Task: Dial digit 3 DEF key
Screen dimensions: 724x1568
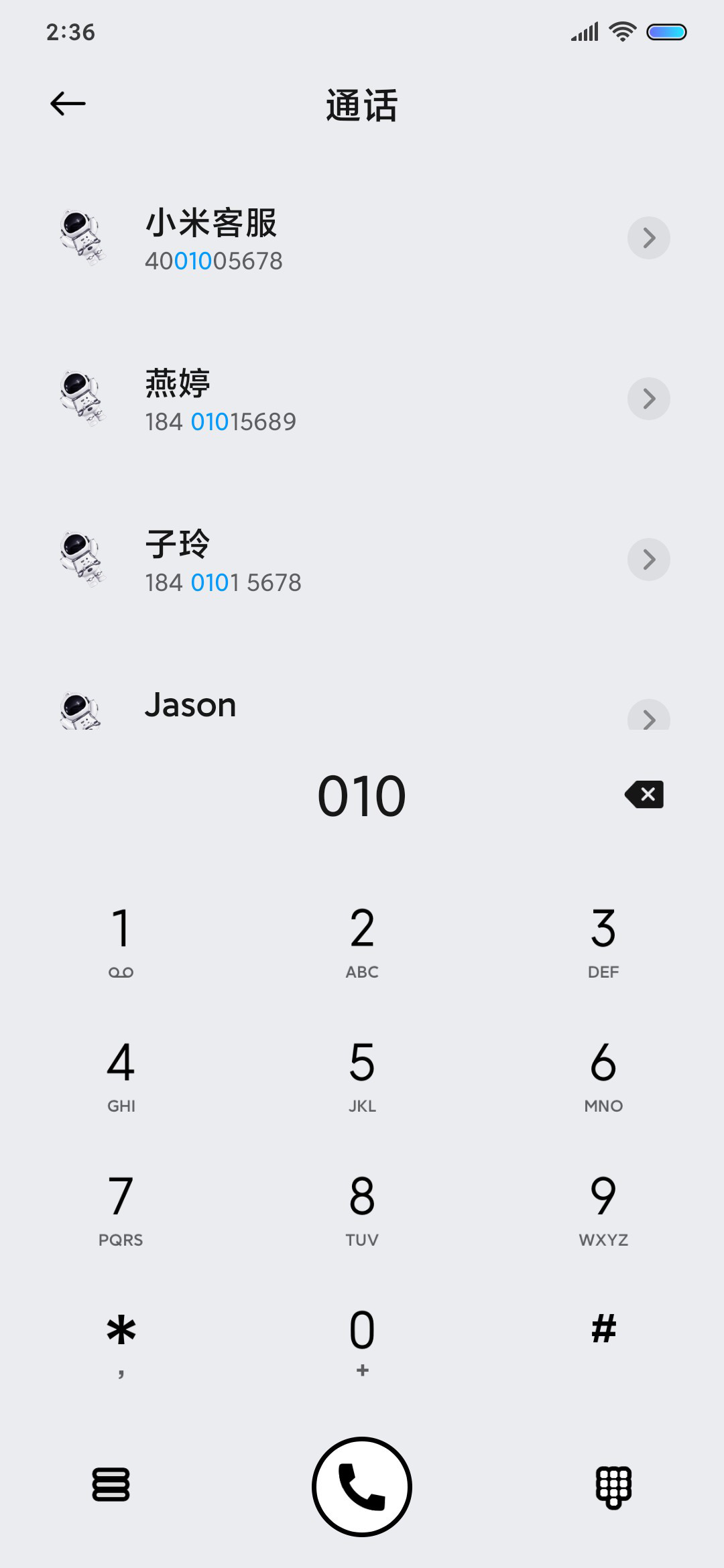Action: (x=603, y=941)
